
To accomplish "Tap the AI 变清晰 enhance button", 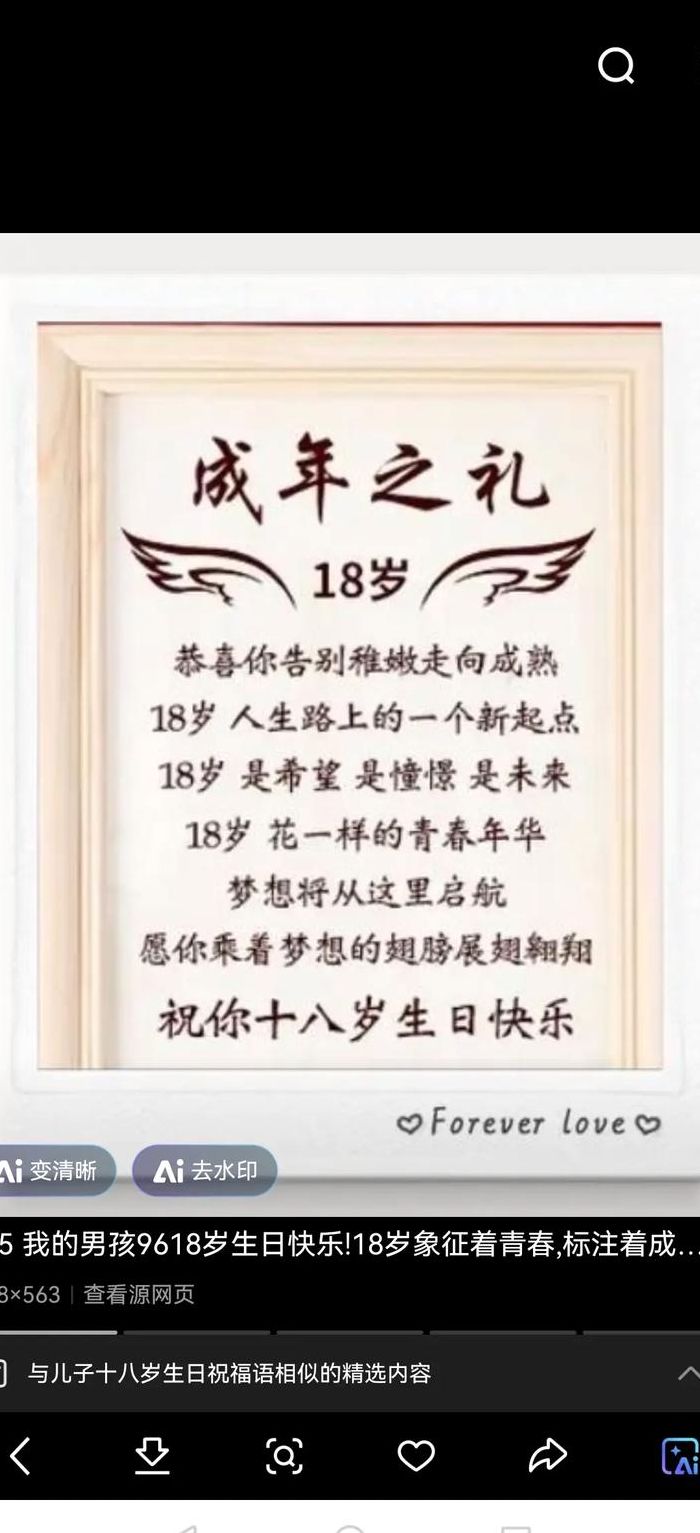I will point(55,1170).
